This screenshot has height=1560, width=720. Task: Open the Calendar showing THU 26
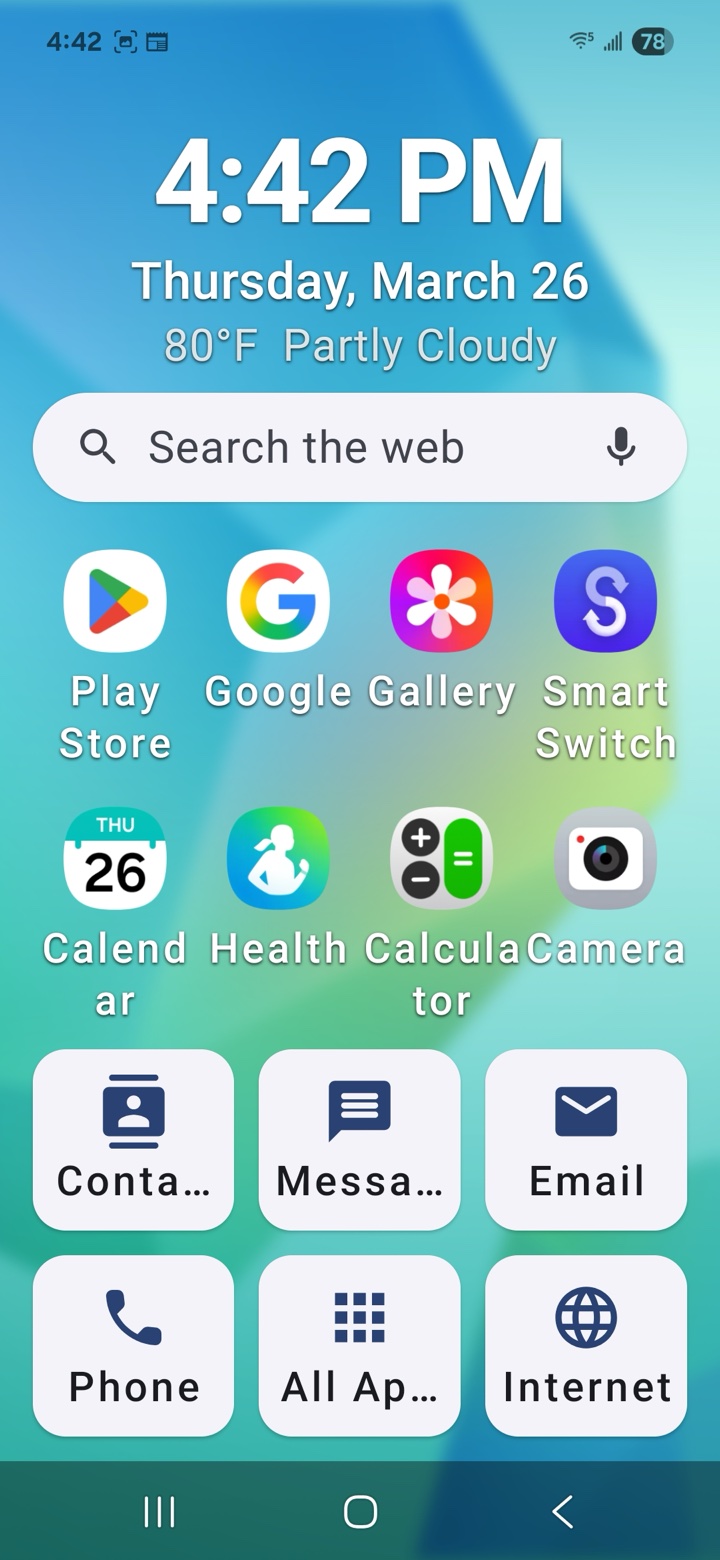point(114,860)
